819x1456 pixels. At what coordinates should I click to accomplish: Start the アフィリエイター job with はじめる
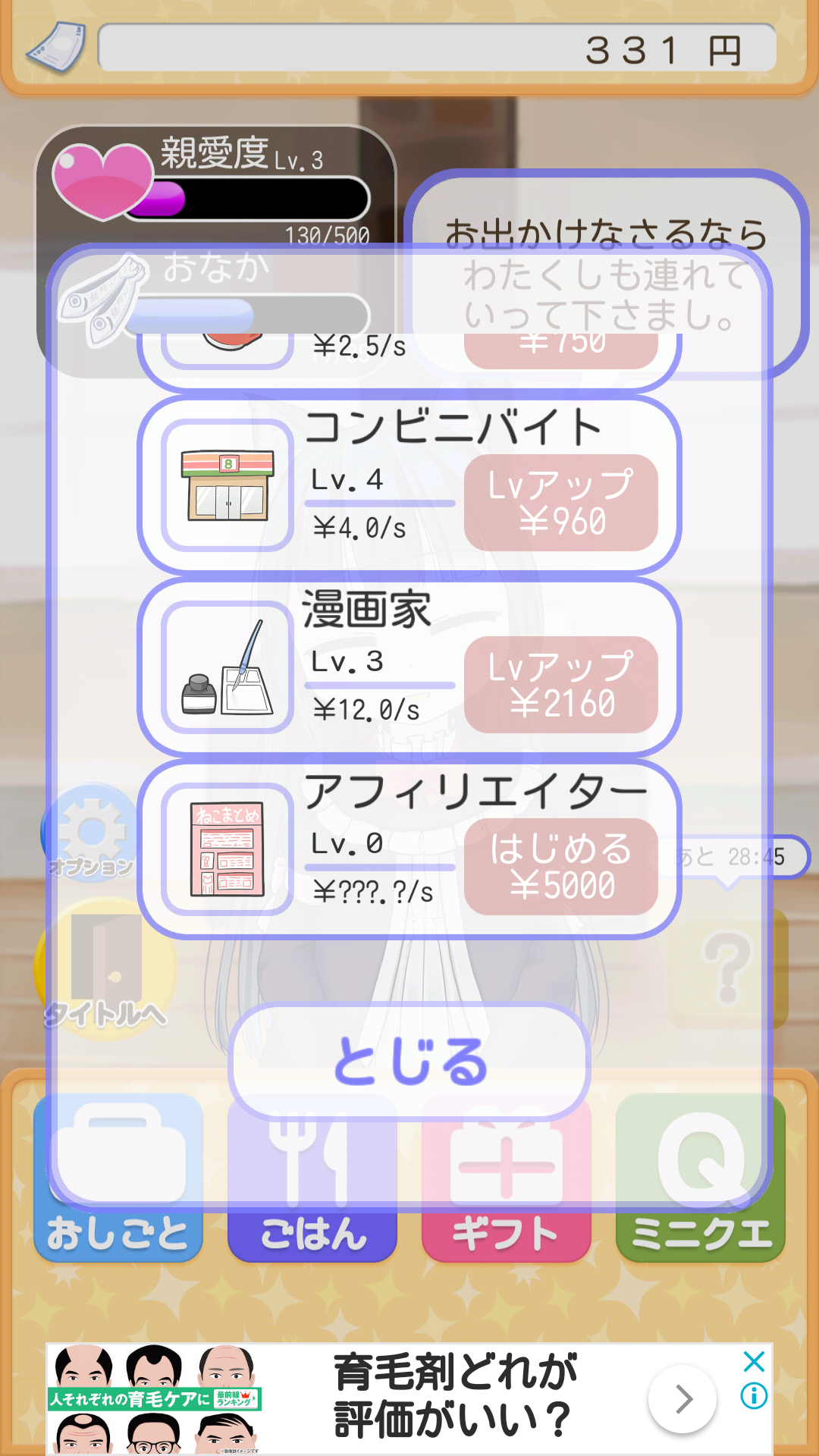tap(560, 867)
